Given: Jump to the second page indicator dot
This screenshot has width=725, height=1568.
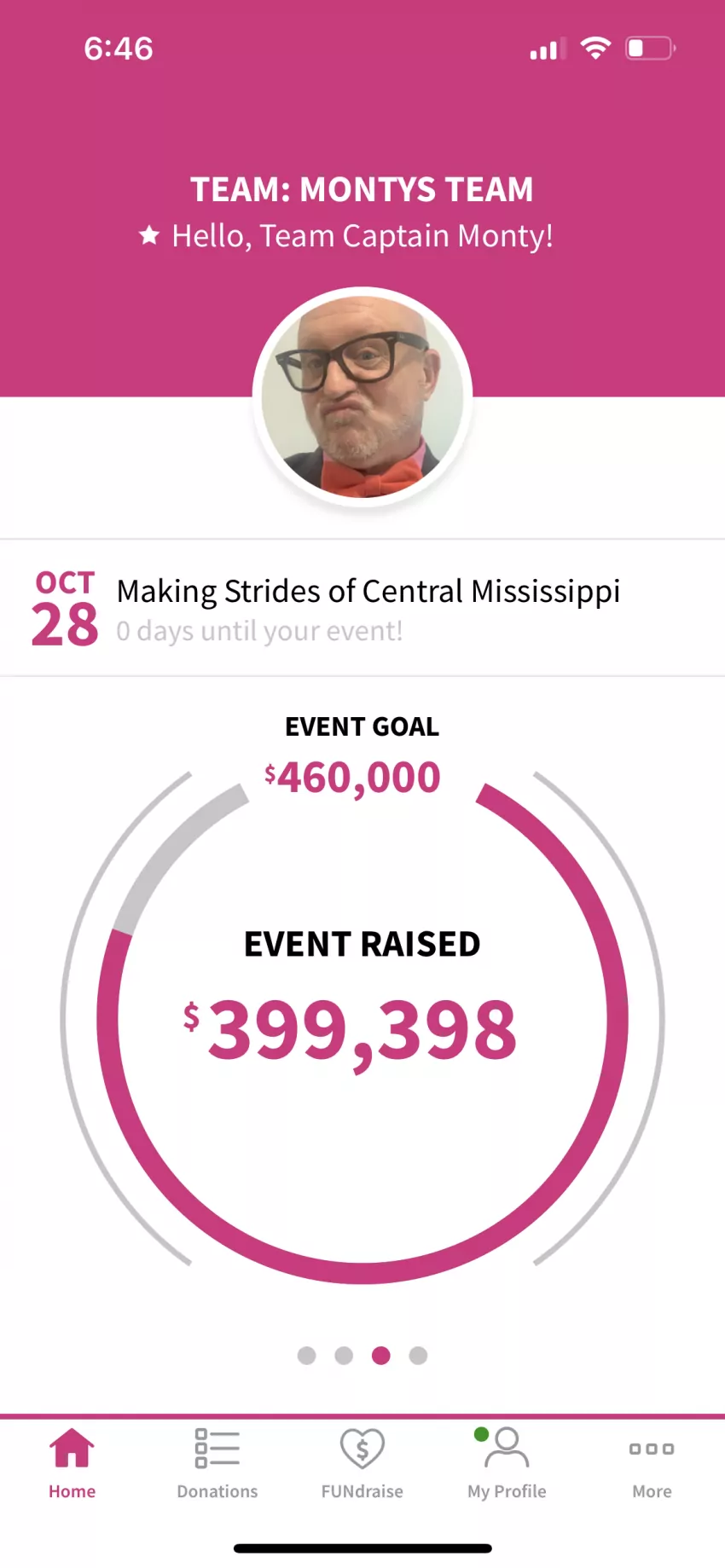Looking at the screenshot, I should pyautogui.click(x=344, y=1355).
